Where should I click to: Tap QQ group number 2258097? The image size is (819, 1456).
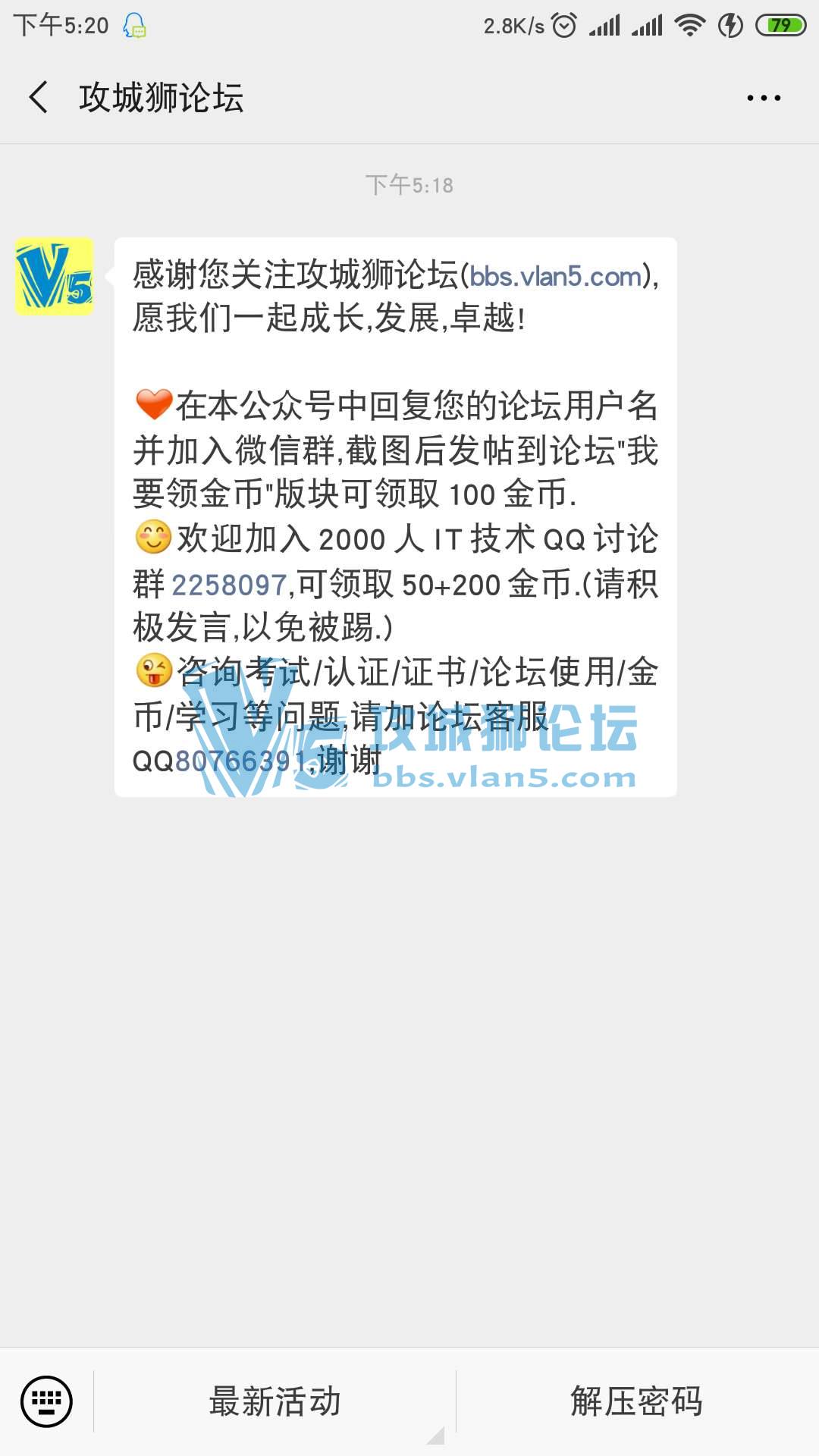click(x=229, y=585)
